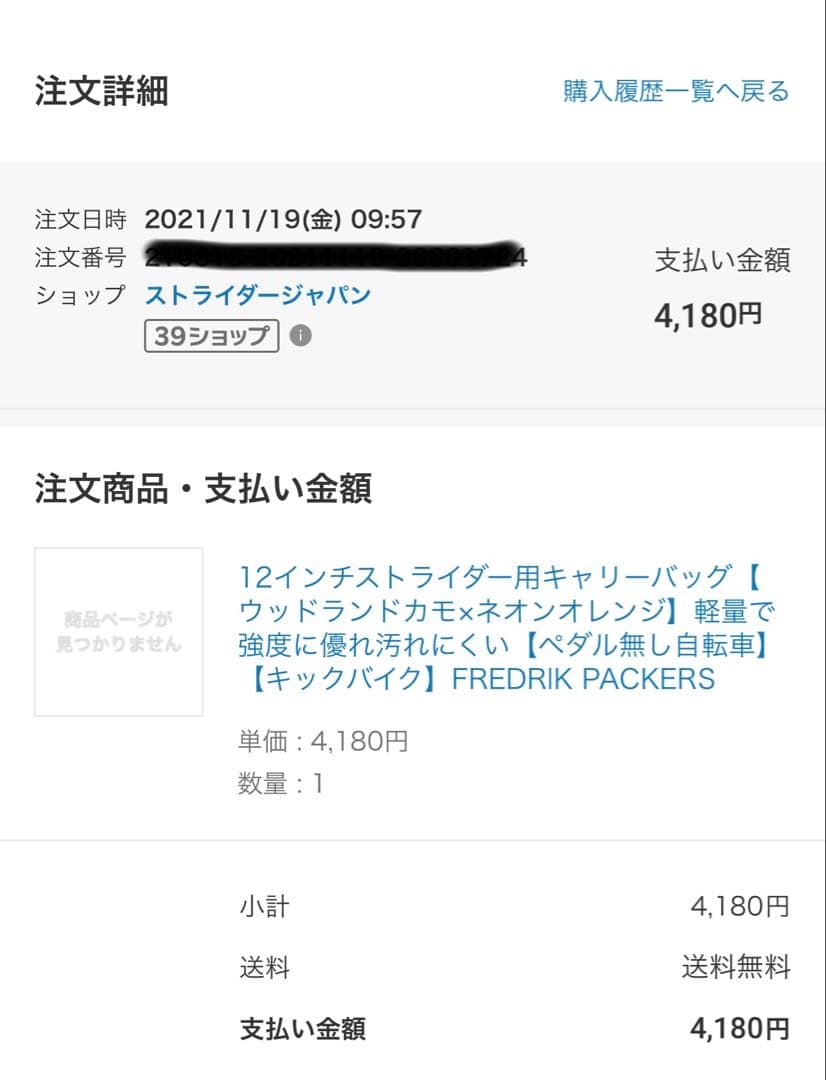Open the 12インチストライダー用キャリーバッグ product link
826x1080 pixels.
[x=506, y=628]
